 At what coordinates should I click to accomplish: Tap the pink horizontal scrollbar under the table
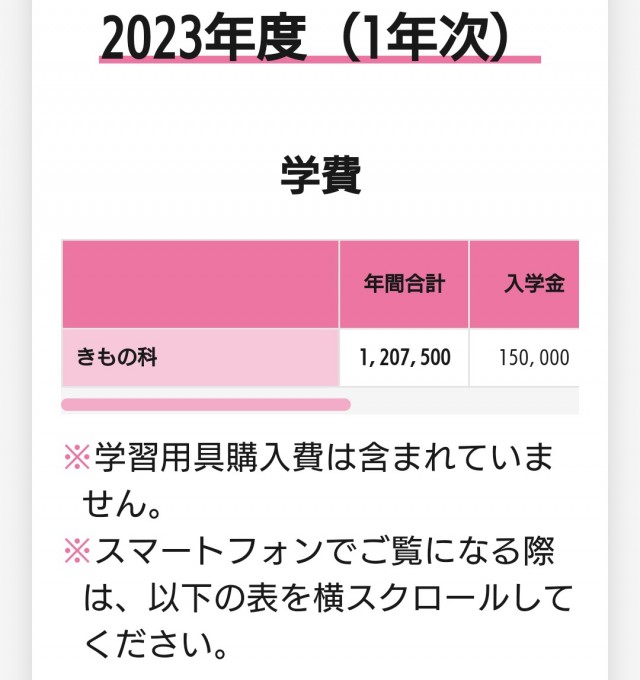pos(205,405)
